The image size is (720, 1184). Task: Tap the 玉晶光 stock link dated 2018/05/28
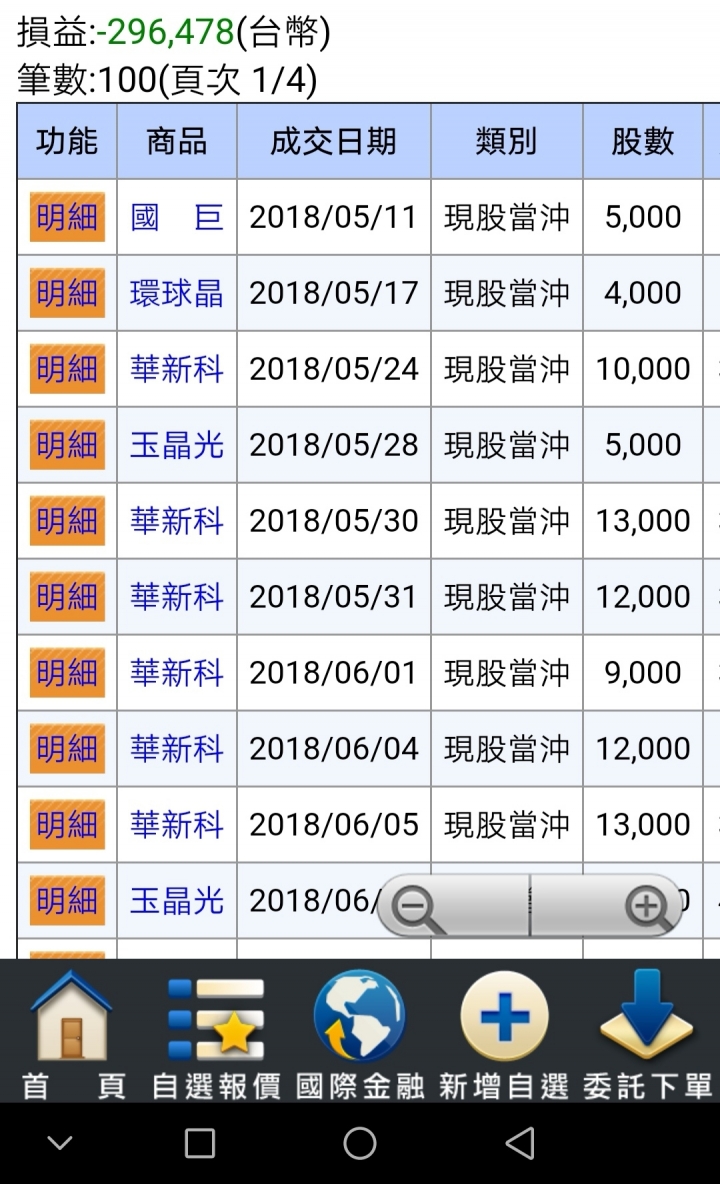click(x=177, y=445)
